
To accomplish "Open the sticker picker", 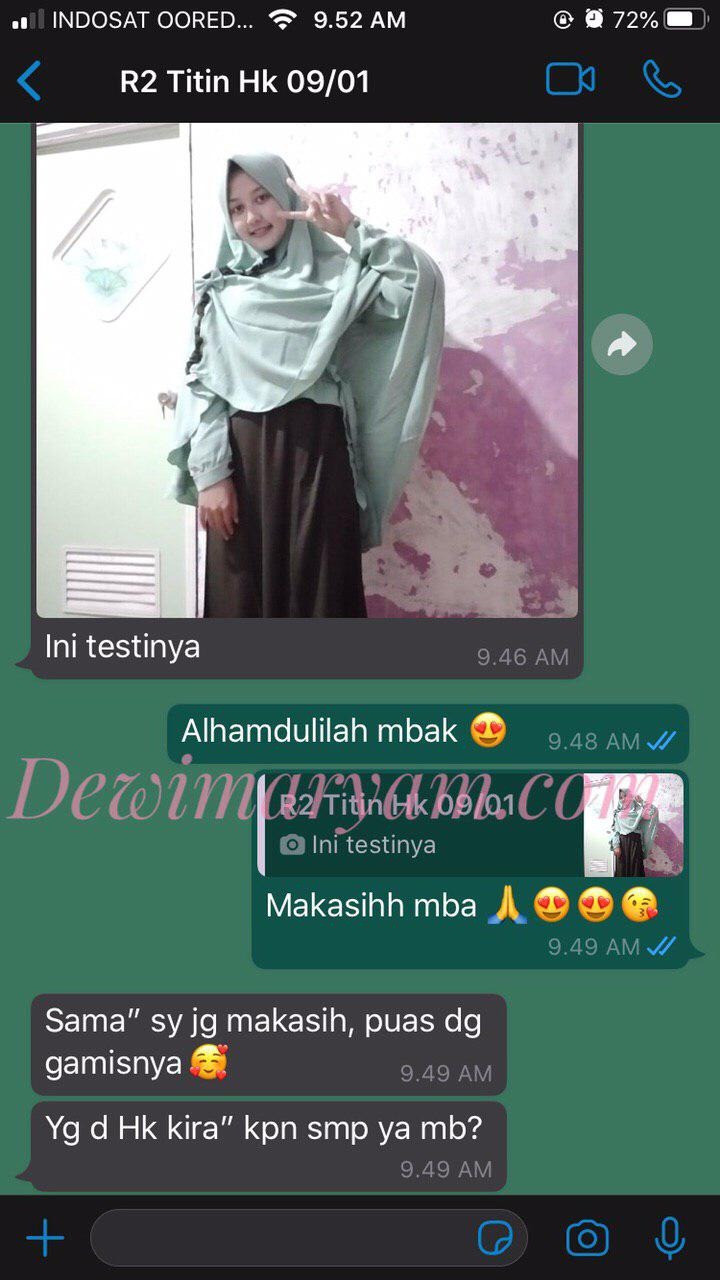I will point(496,1239).
